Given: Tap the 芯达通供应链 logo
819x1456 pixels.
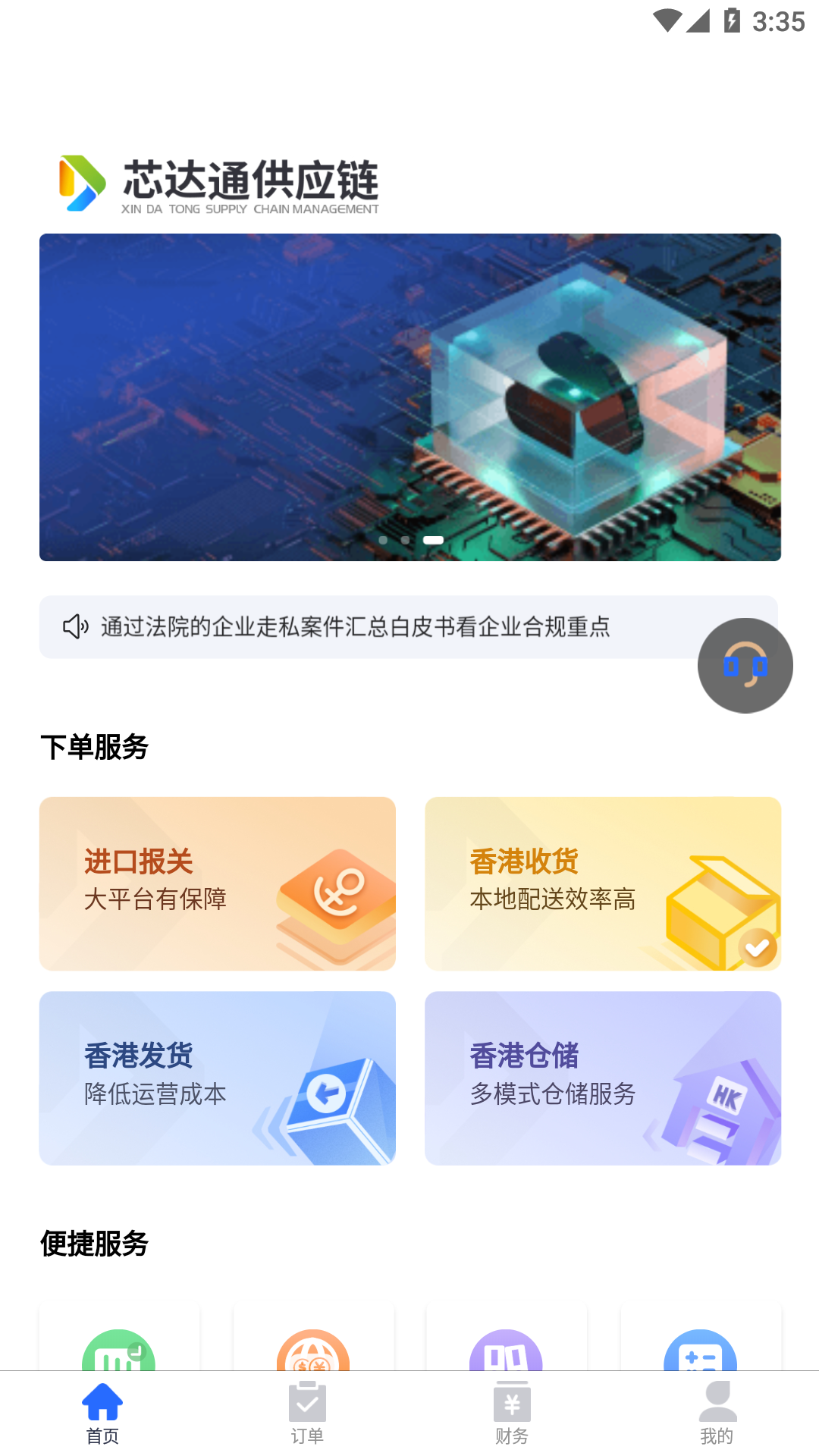Looking at the screenshot, I should 218,182.
